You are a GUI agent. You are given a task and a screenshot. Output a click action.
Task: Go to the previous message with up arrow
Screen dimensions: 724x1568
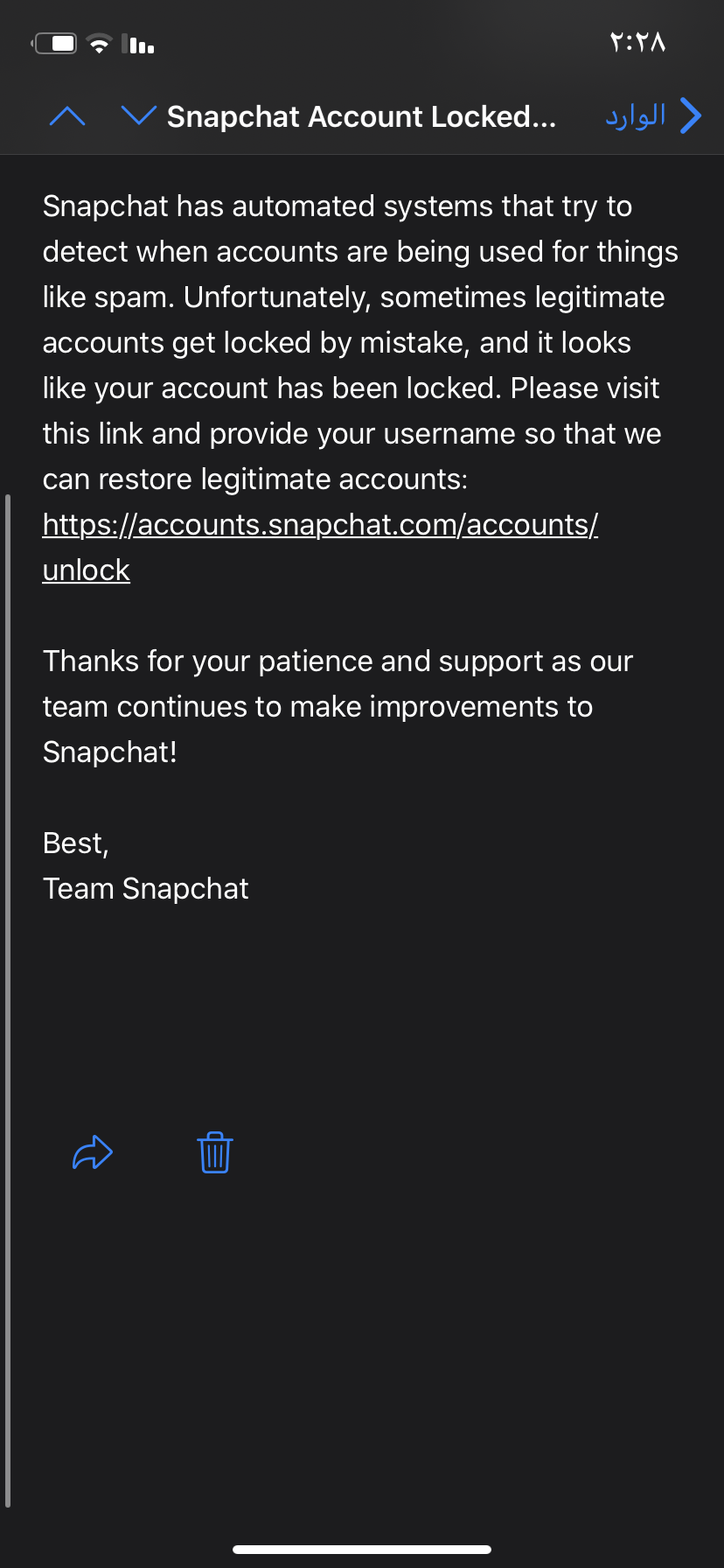tap(67, 115)
